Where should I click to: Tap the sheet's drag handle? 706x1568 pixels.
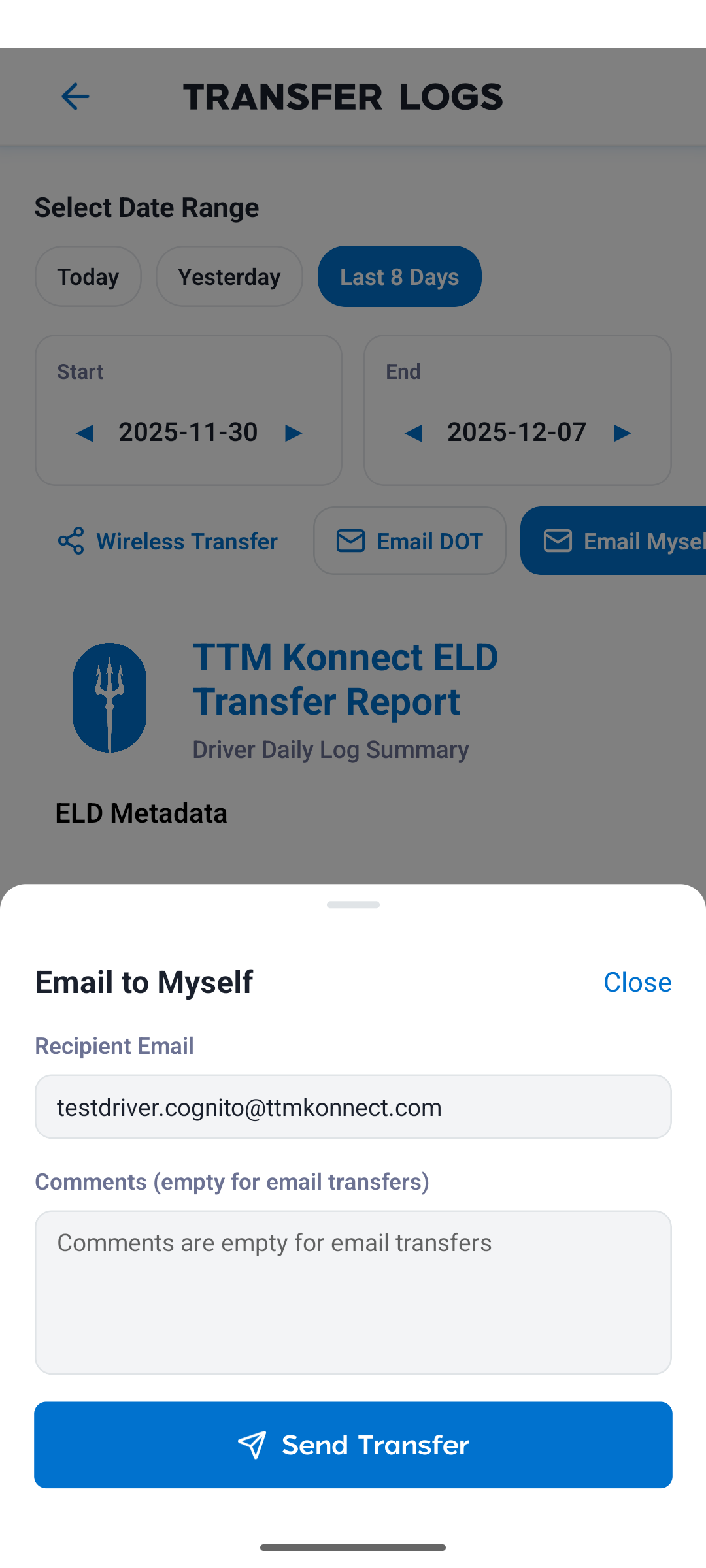tap(353, 905)
